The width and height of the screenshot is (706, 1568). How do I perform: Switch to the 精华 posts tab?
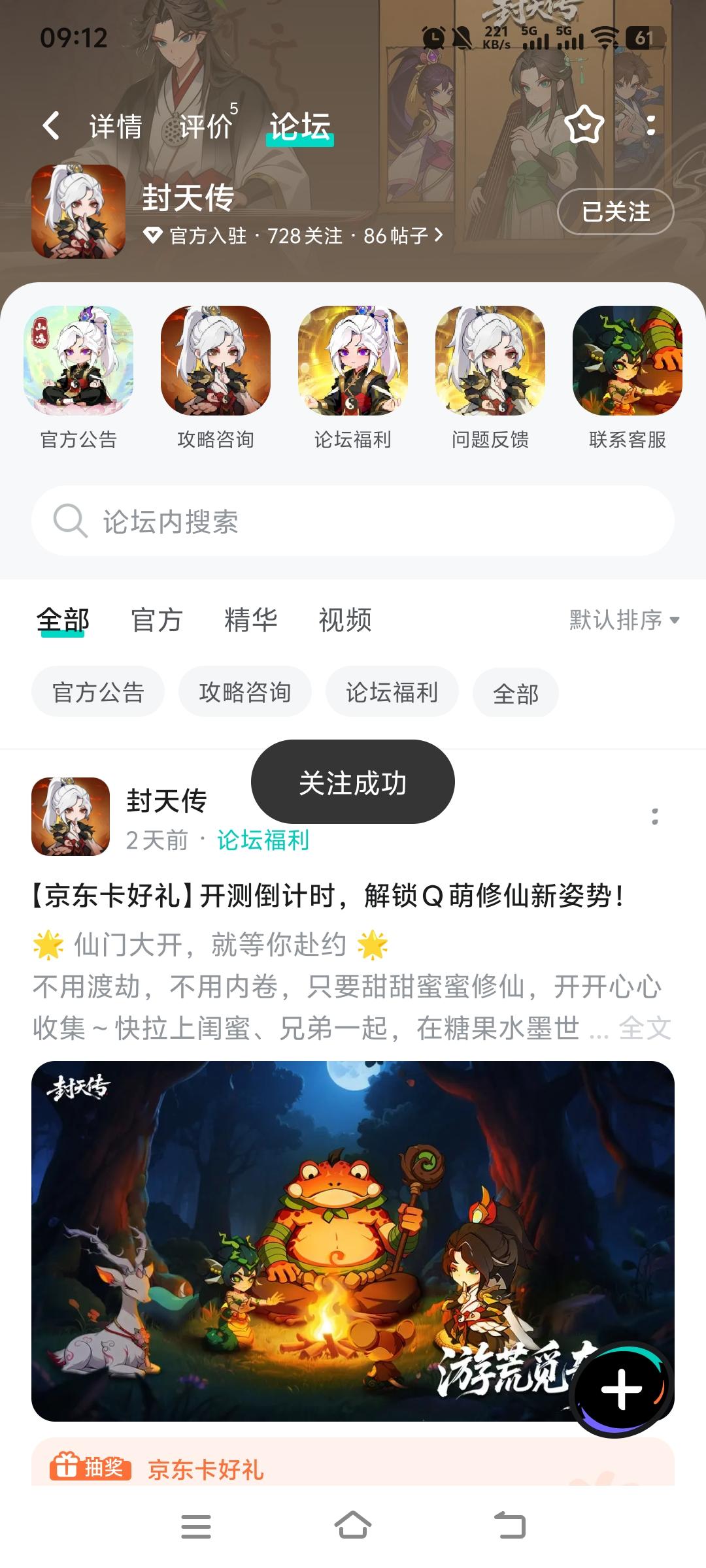tap(251, 620)
